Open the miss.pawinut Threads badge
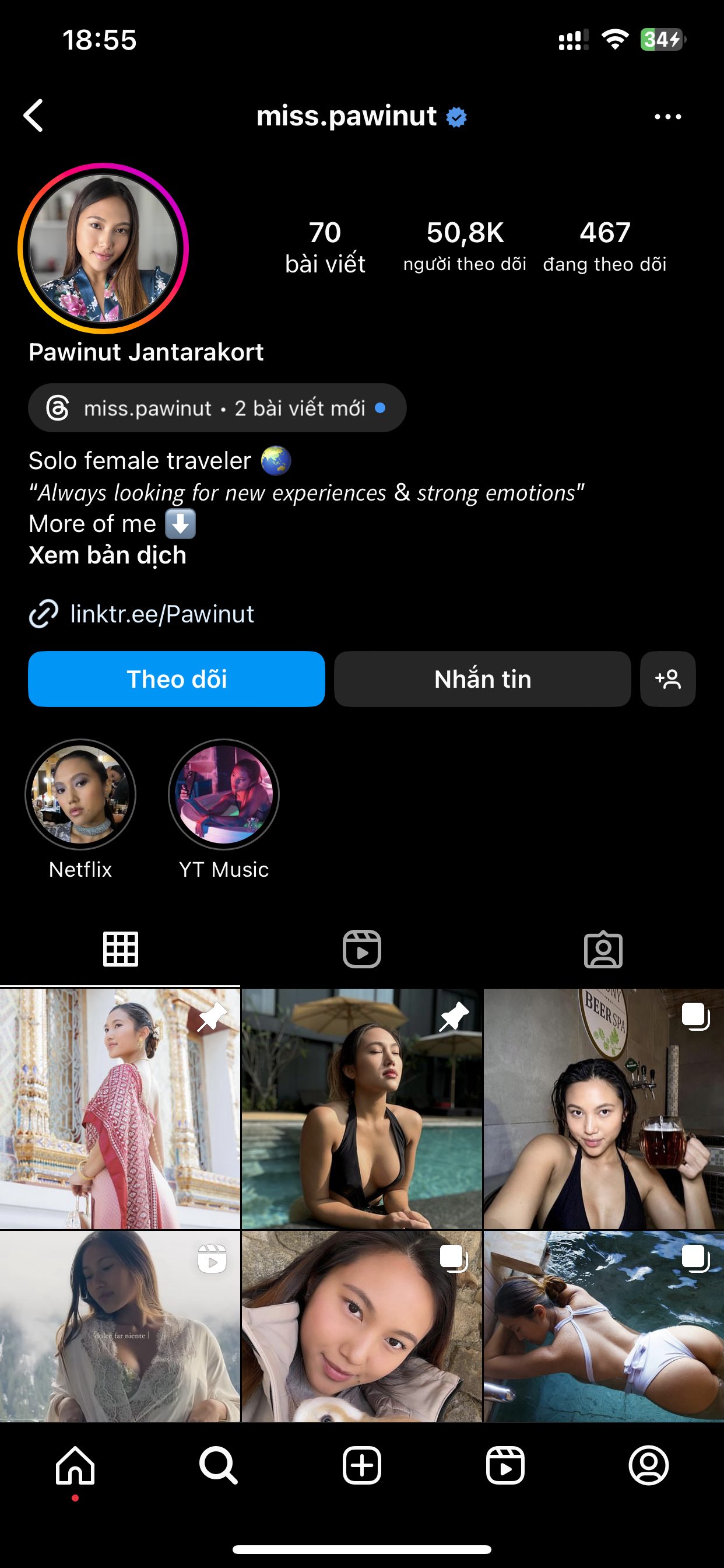Viewport: 724px width, 1568px height. (217, 408)
